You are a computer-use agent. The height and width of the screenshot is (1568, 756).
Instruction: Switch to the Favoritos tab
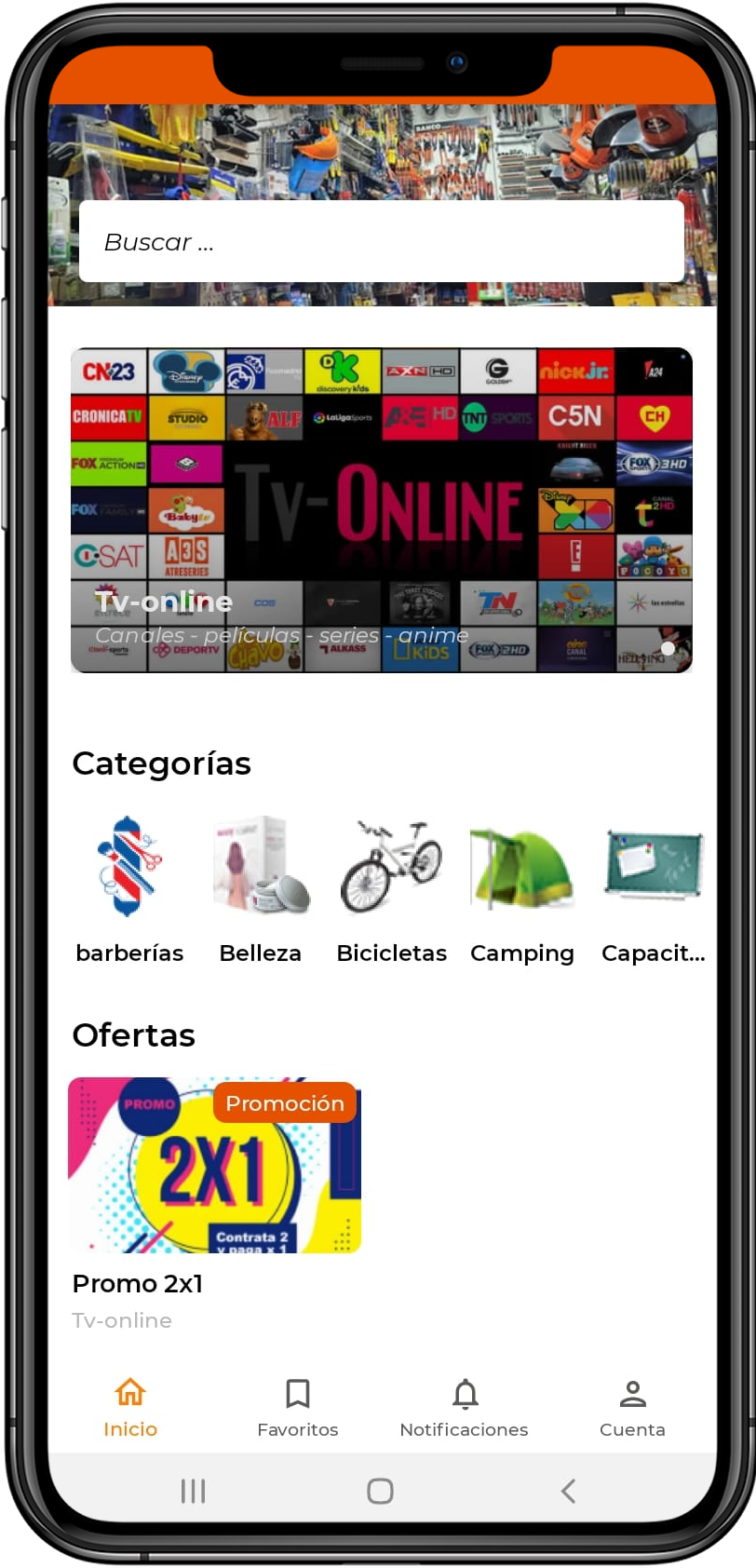tap(298, 1409)
